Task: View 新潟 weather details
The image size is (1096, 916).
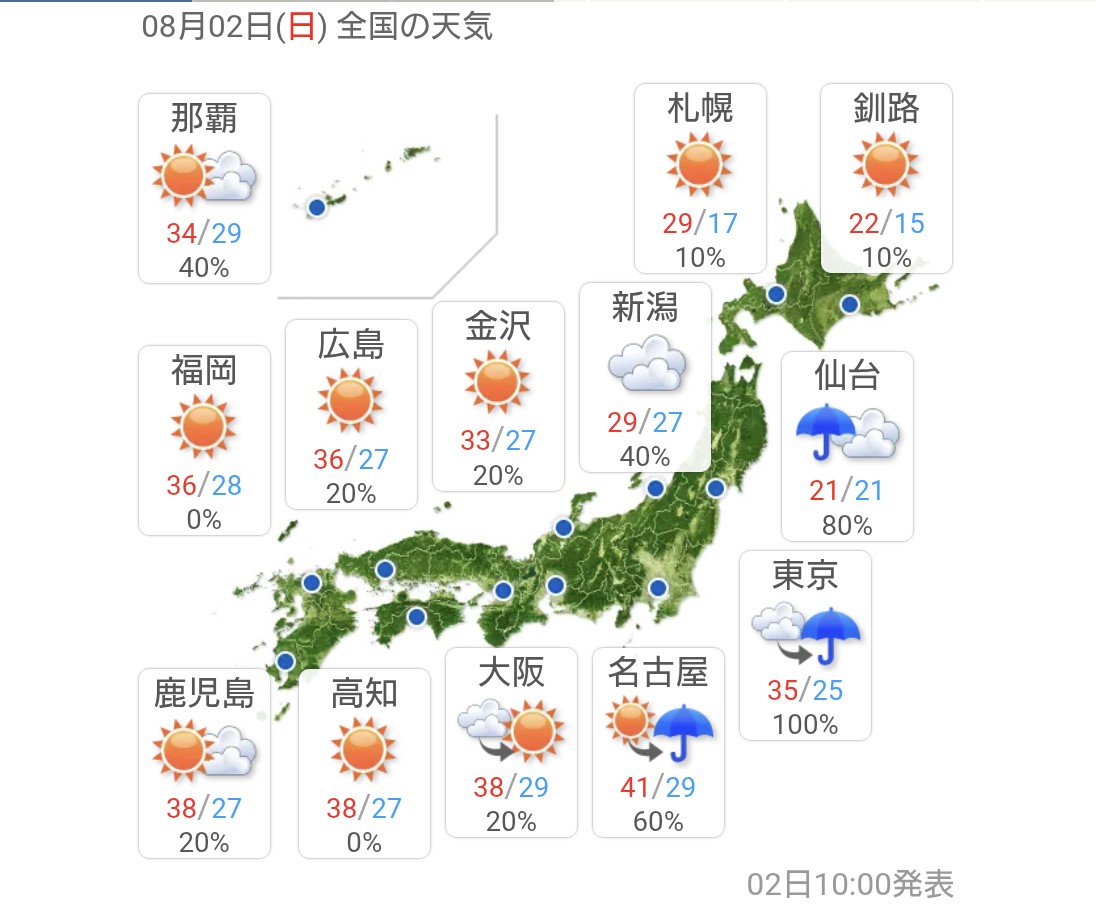Action: click(x=645, y=378)
